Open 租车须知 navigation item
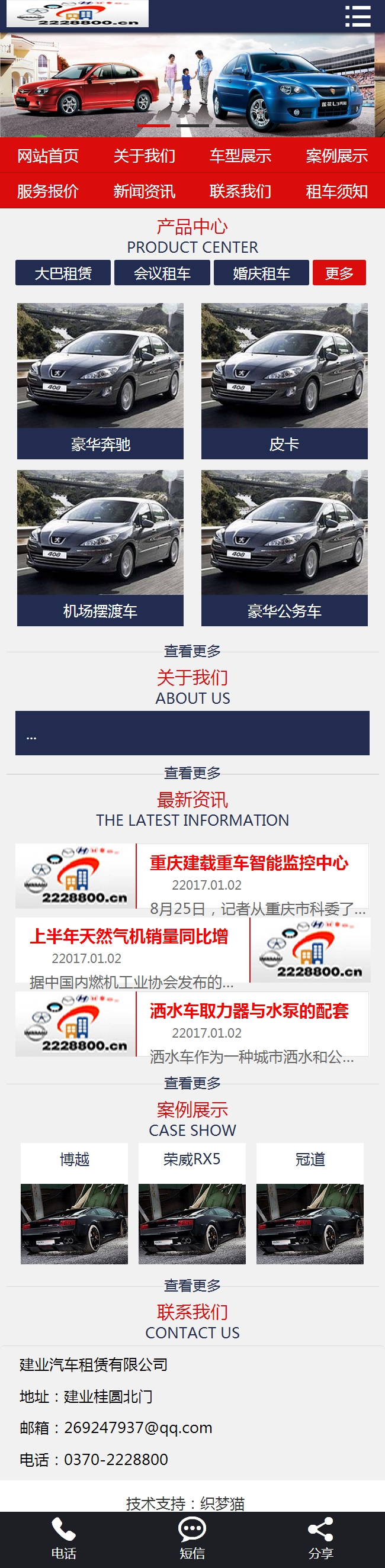The width and height of the screenshot is (385, 1568). (x=337, y=191)
